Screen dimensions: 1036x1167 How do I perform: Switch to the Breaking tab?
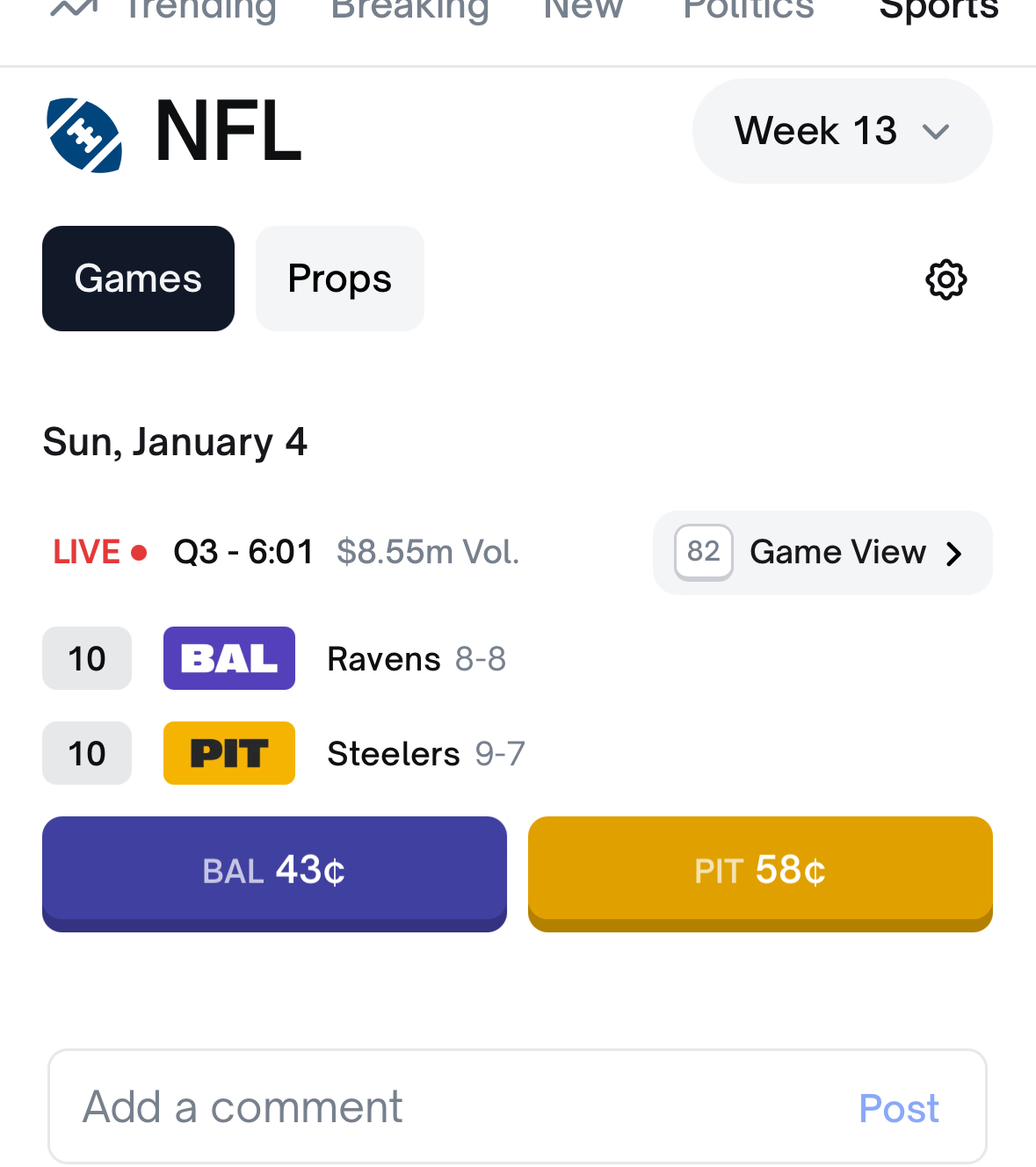[x=409, y=11]
